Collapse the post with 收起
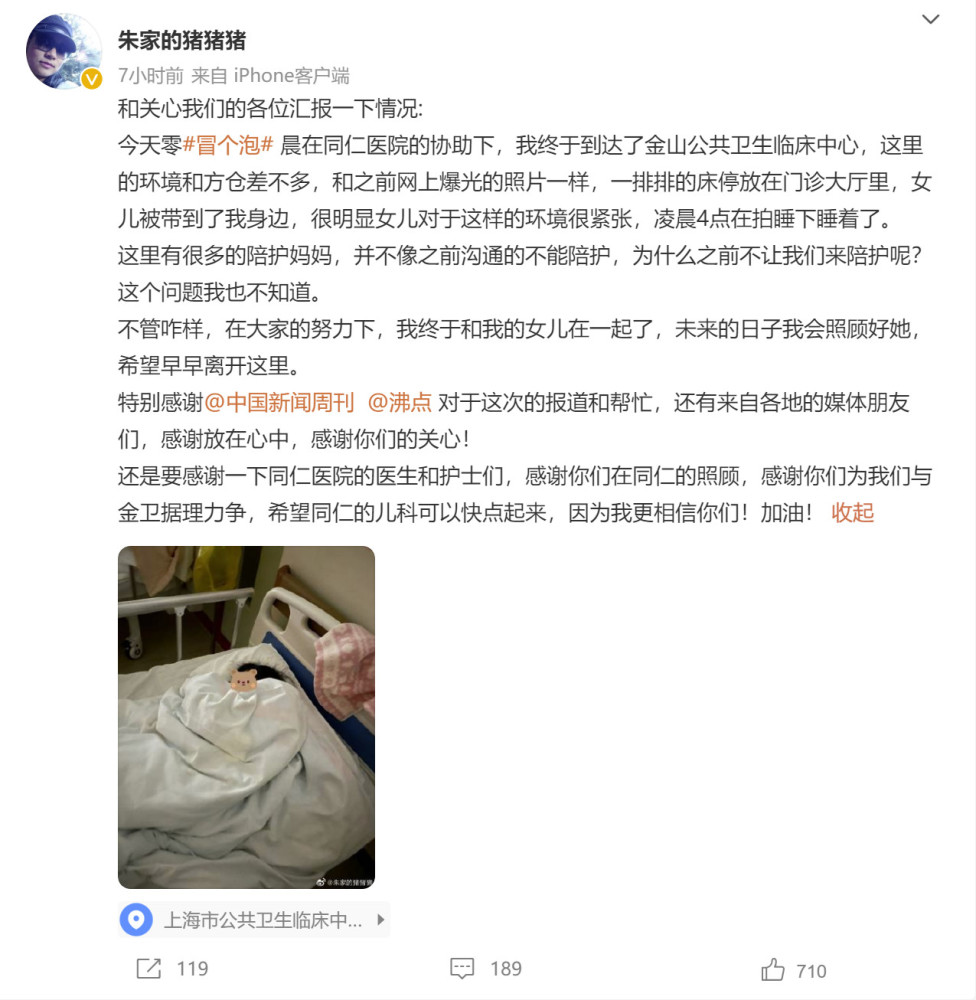The image size is (976, 1000). tap(852, 513)
